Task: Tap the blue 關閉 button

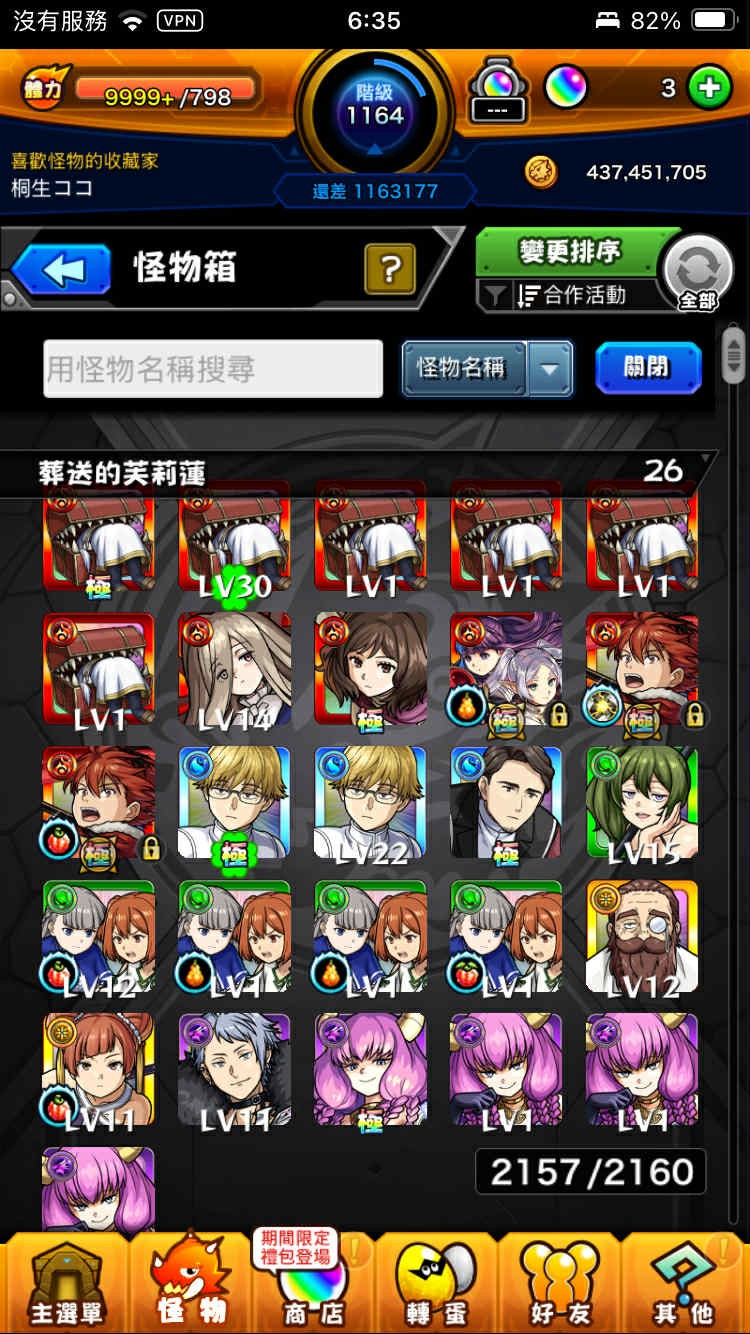Action: 647,368
